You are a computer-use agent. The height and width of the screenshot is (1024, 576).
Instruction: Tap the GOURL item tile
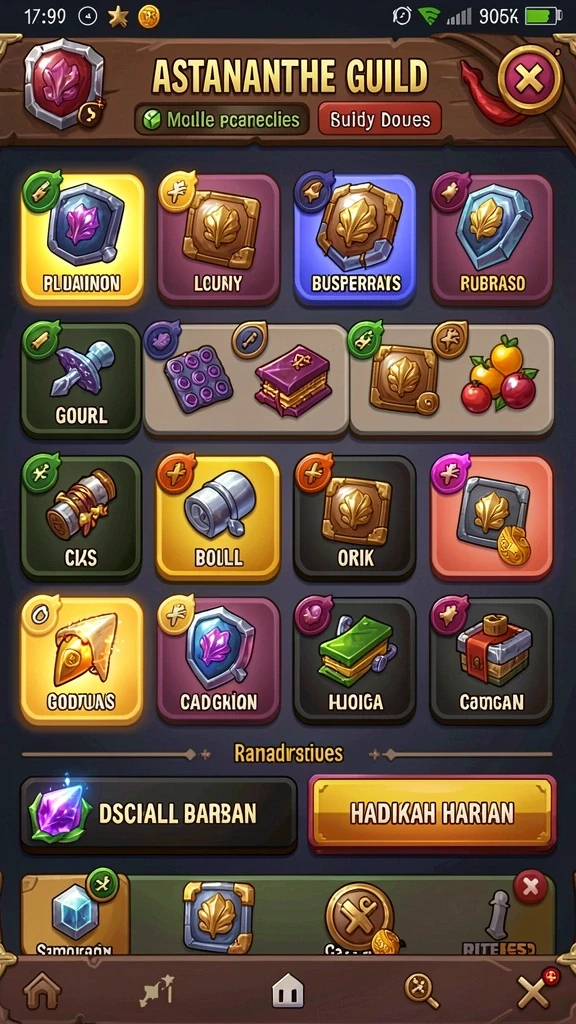(82, 381)
